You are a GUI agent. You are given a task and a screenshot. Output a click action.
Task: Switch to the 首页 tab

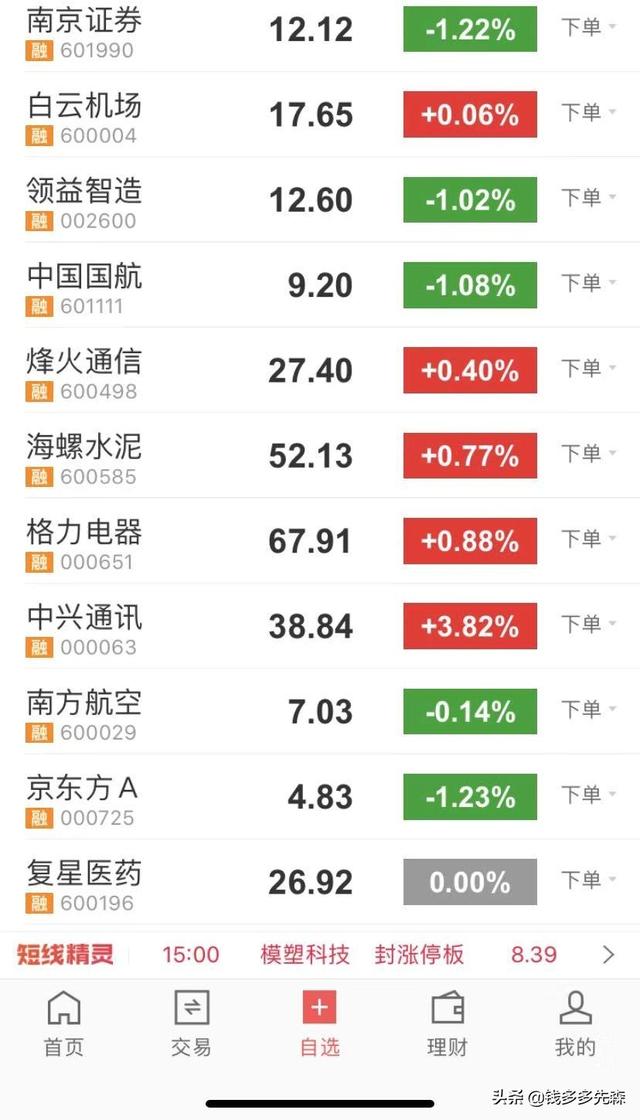pyautogui.click(x=64, y=1024)
